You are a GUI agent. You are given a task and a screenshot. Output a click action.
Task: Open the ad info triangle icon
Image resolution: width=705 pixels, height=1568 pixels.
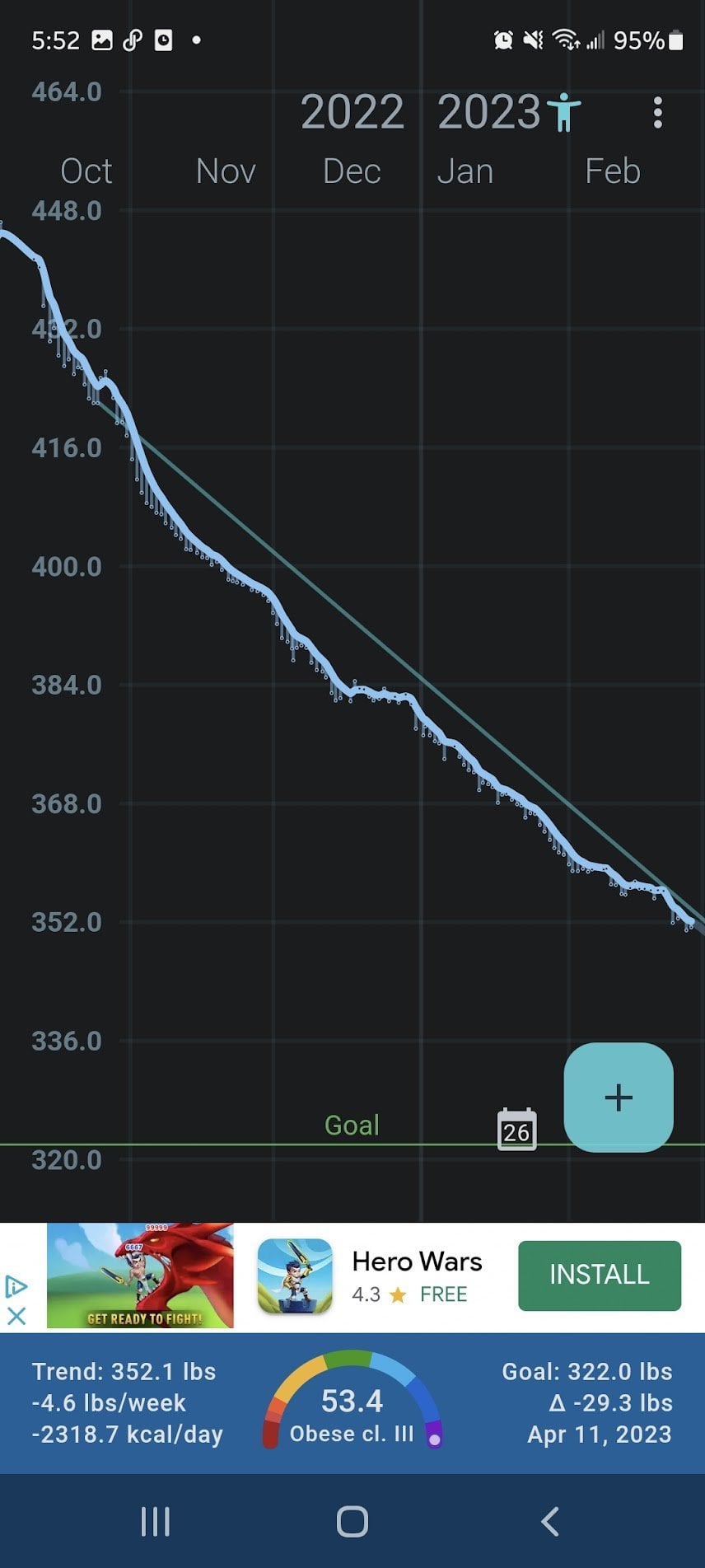[x=16, y=1286]
